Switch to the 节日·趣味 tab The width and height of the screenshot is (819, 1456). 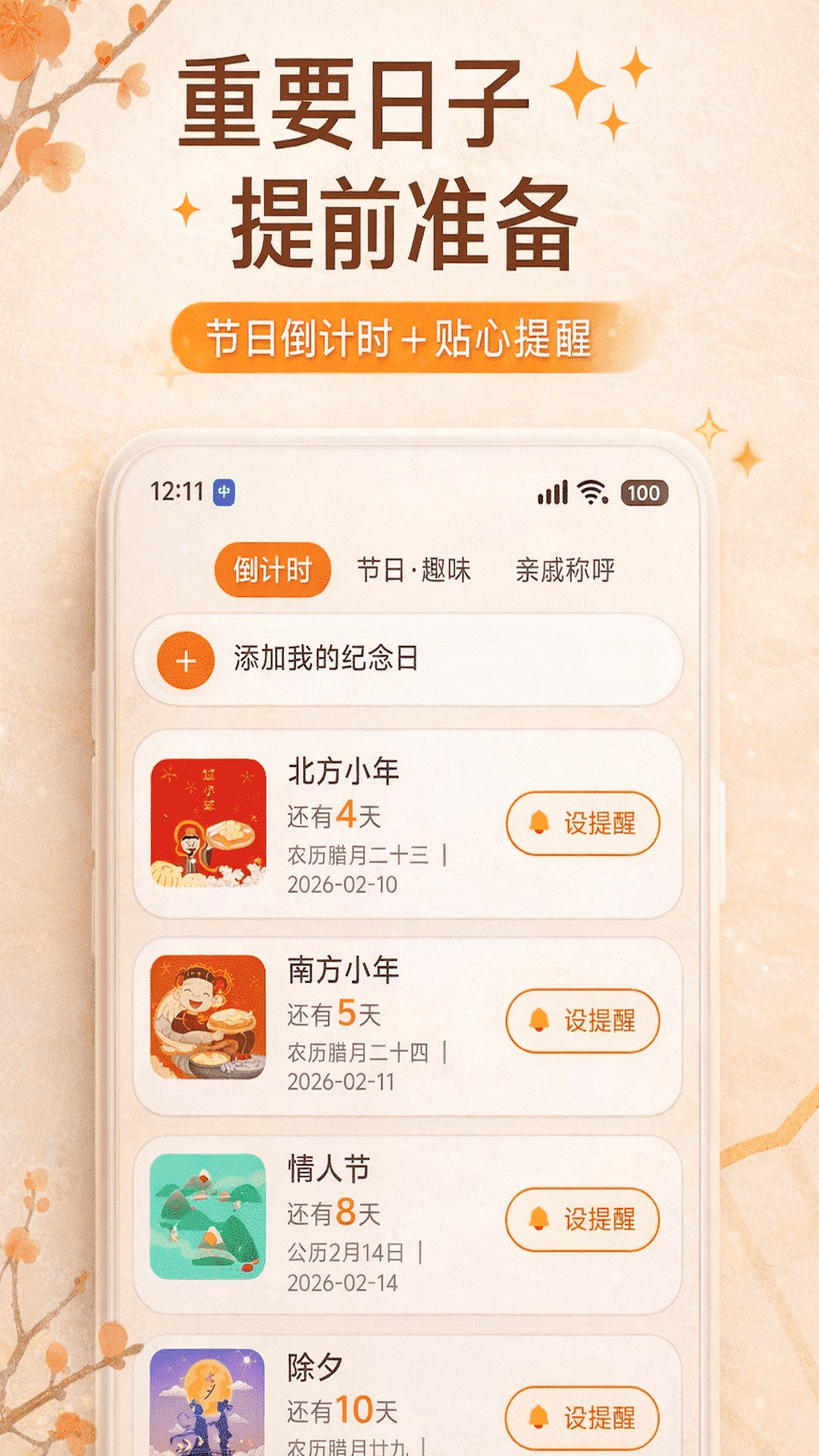[x=413, y=572]
